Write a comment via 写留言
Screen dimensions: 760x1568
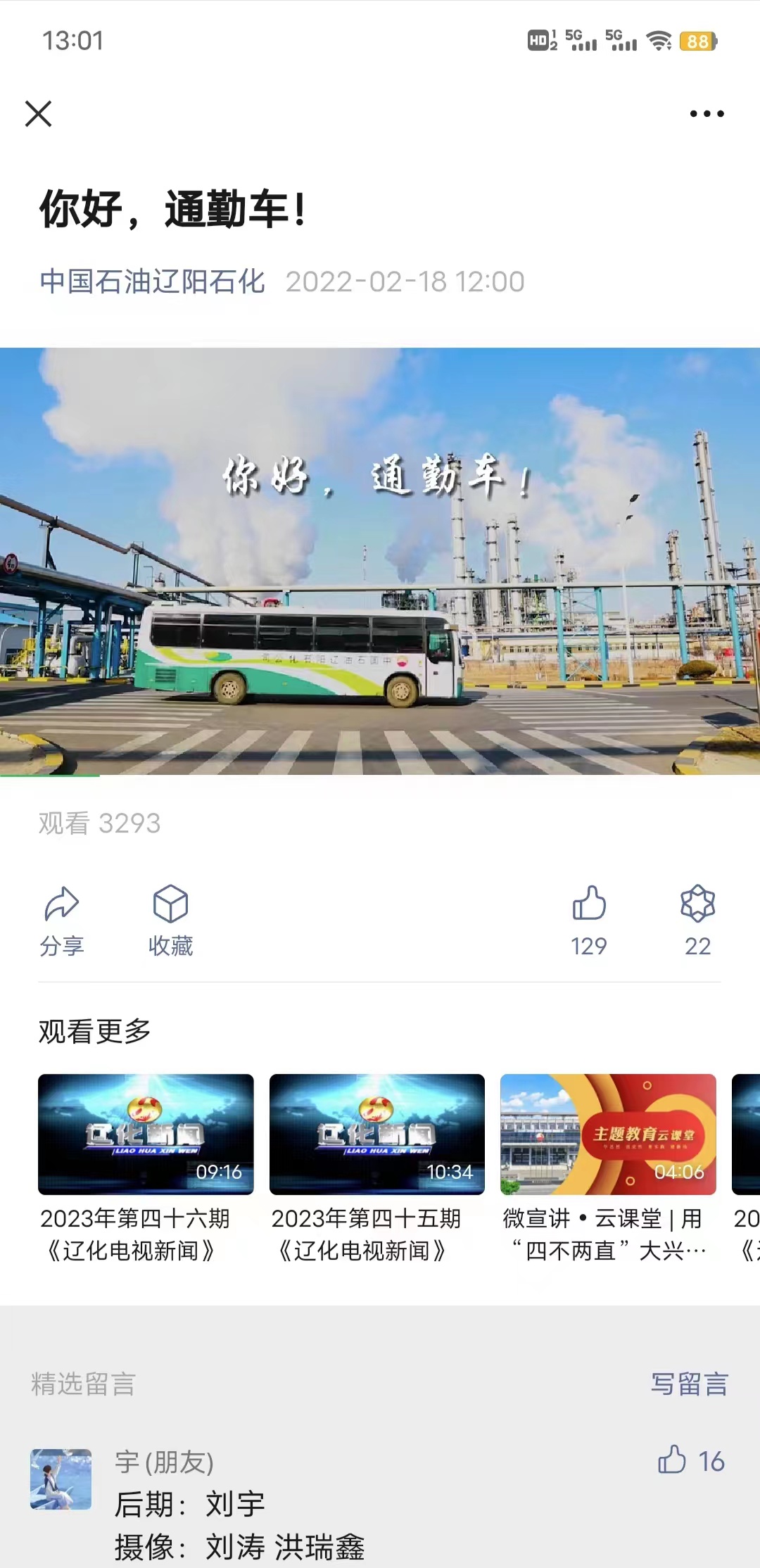click(690, 1384)
